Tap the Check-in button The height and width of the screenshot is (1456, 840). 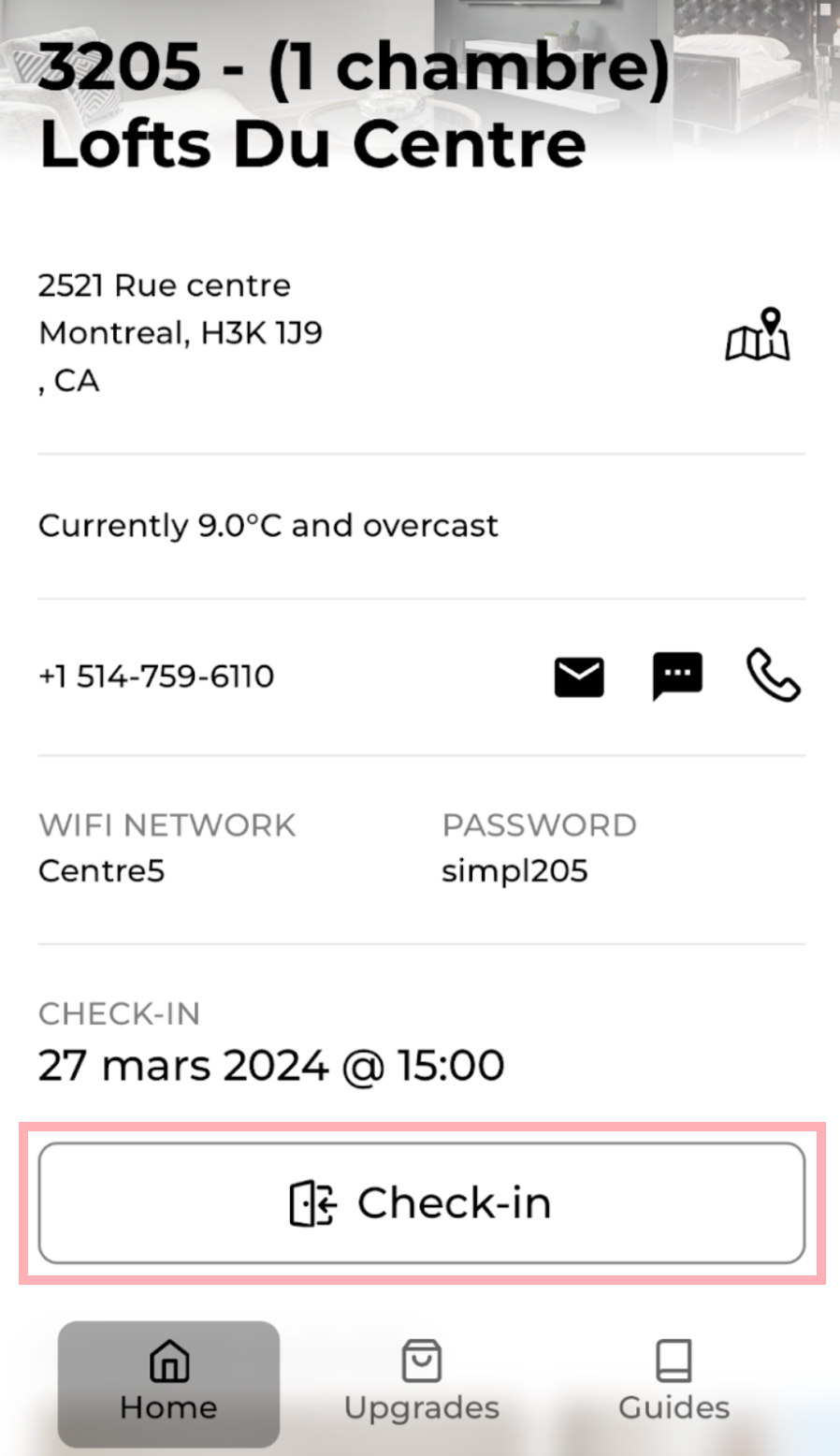(x=422, y=1202)
